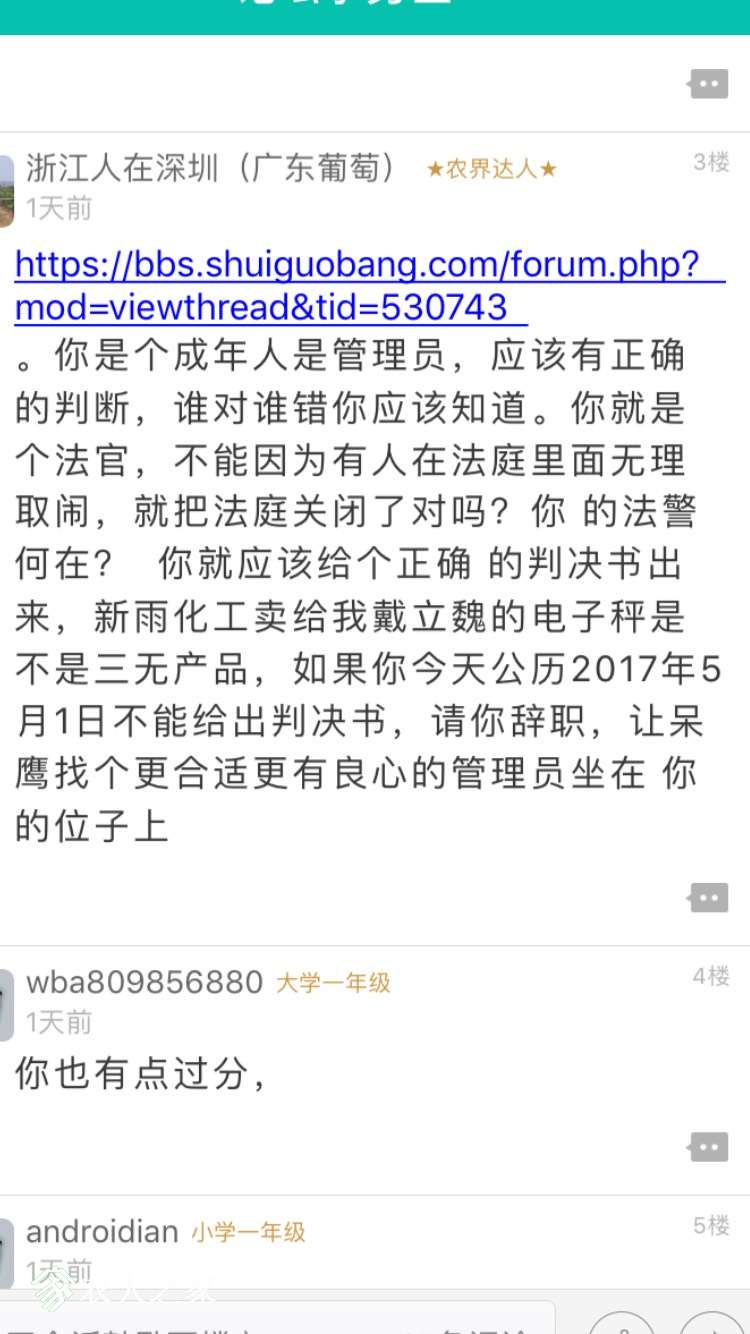Reply to the 3楼 post by 浙江人在深圳

pyautogui.click(x=708, y=897)
